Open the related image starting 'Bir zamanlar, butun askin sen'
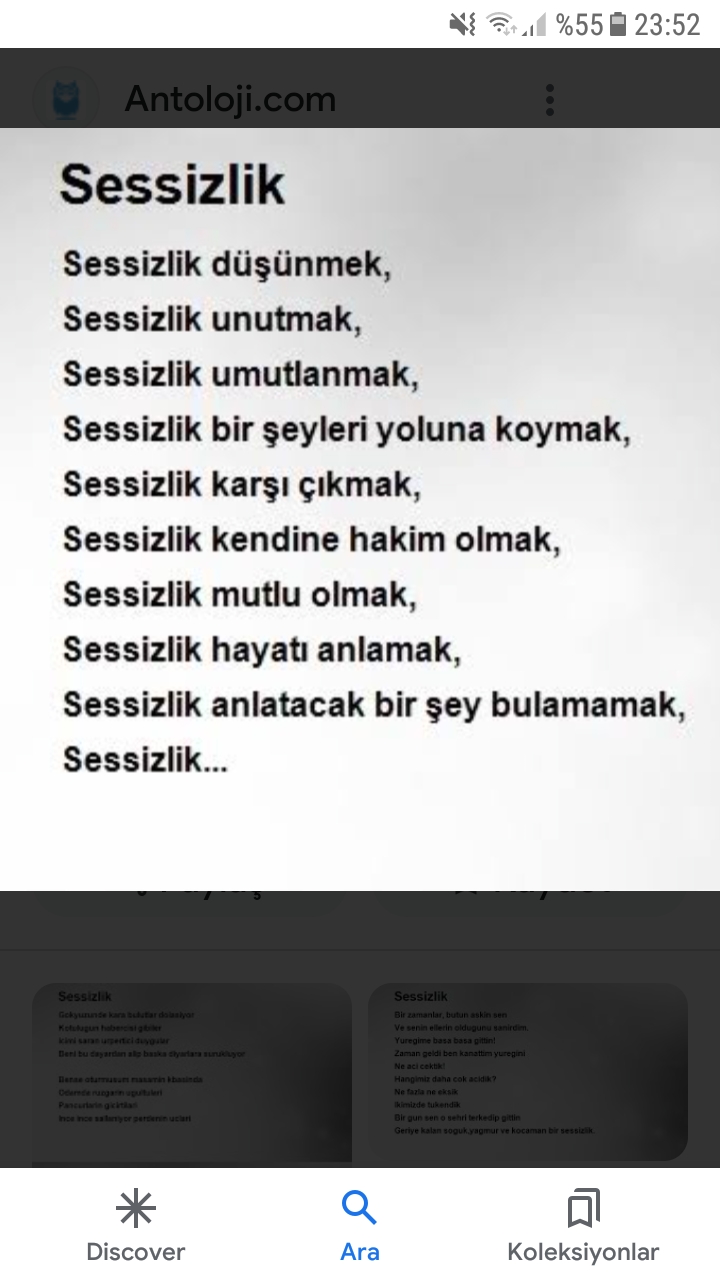Screen dimensions: 720x1280 [527, 1072]
